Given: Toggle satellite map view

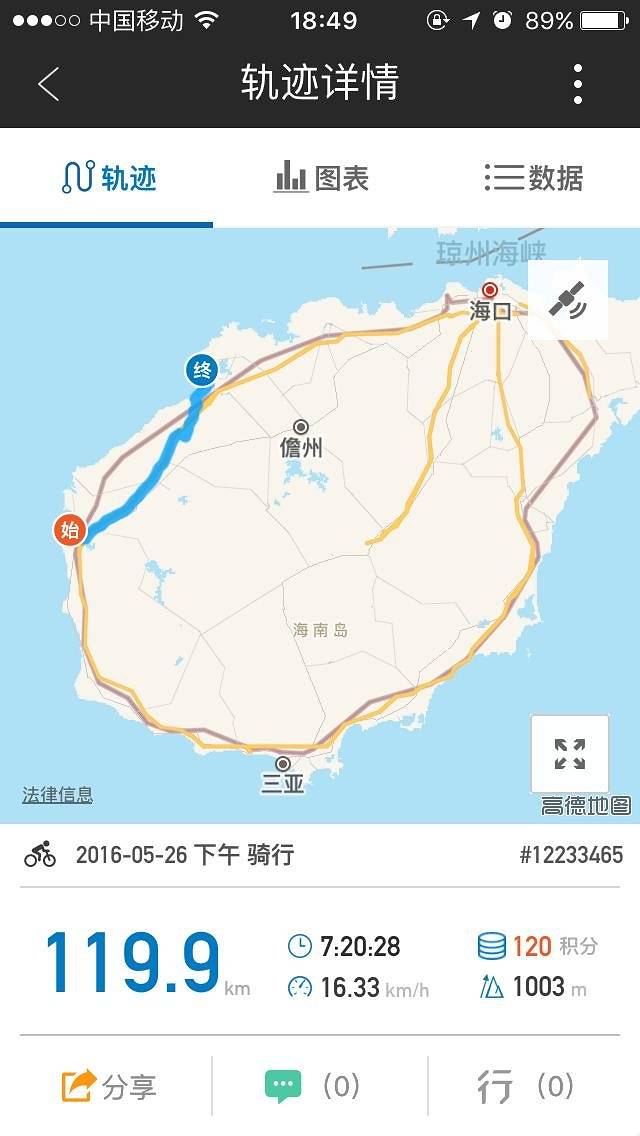Looking at the screenshot, I should pos(568,300).
